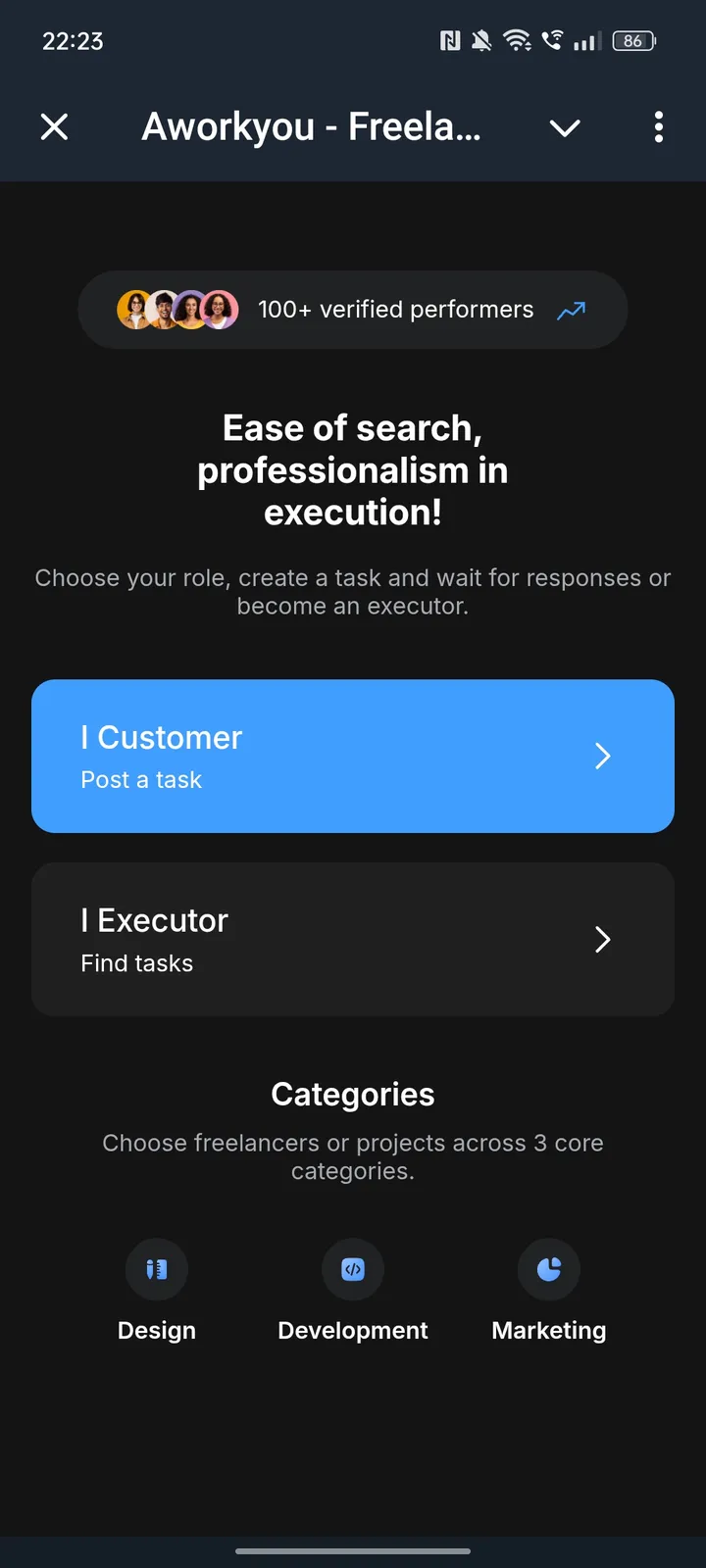Tap the Wi-Fi status icon

(518, 41)
